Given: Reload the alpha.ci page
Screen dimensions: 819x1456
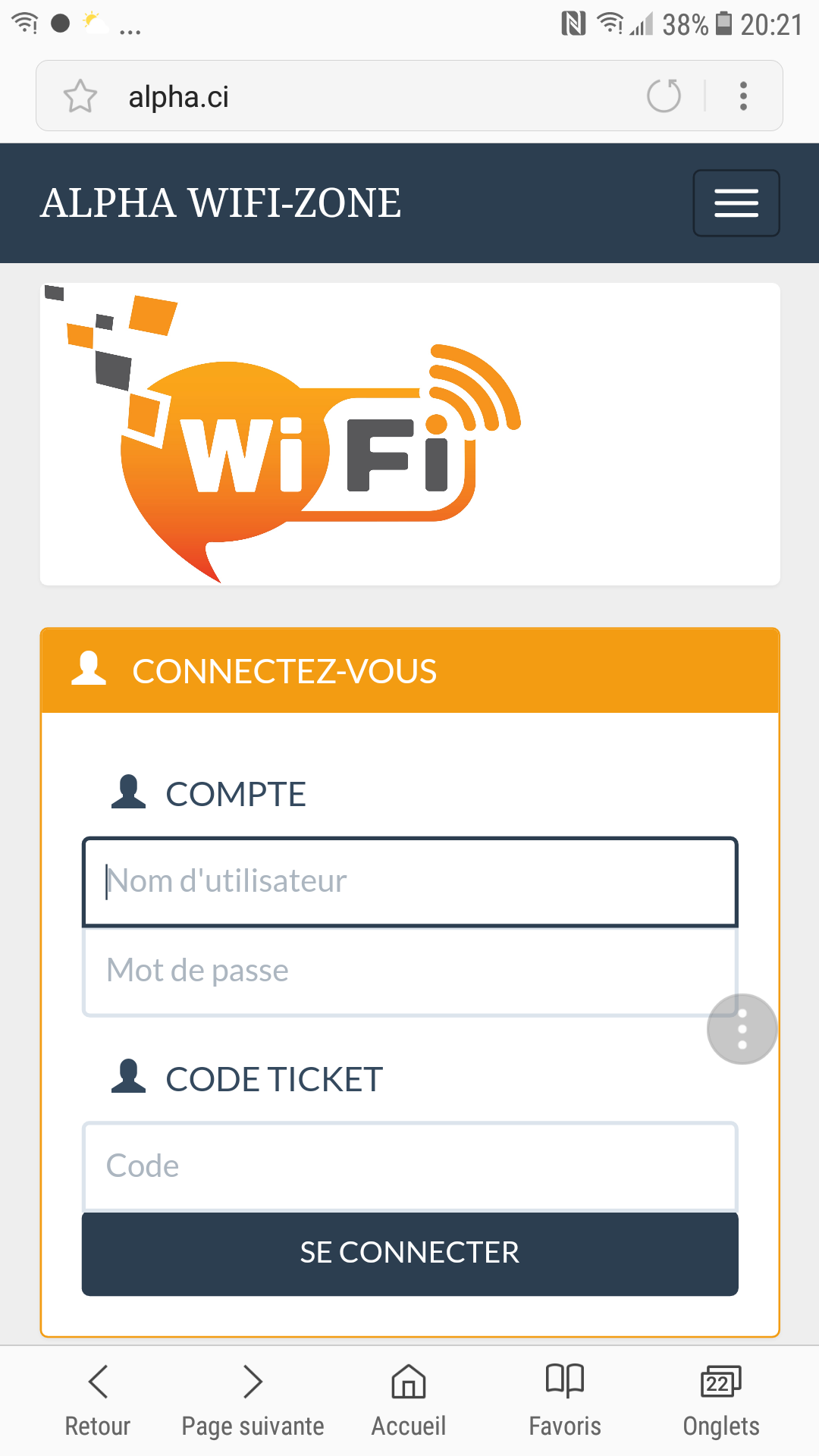Looking at the screenshot, I should click(x=664, y=96).
